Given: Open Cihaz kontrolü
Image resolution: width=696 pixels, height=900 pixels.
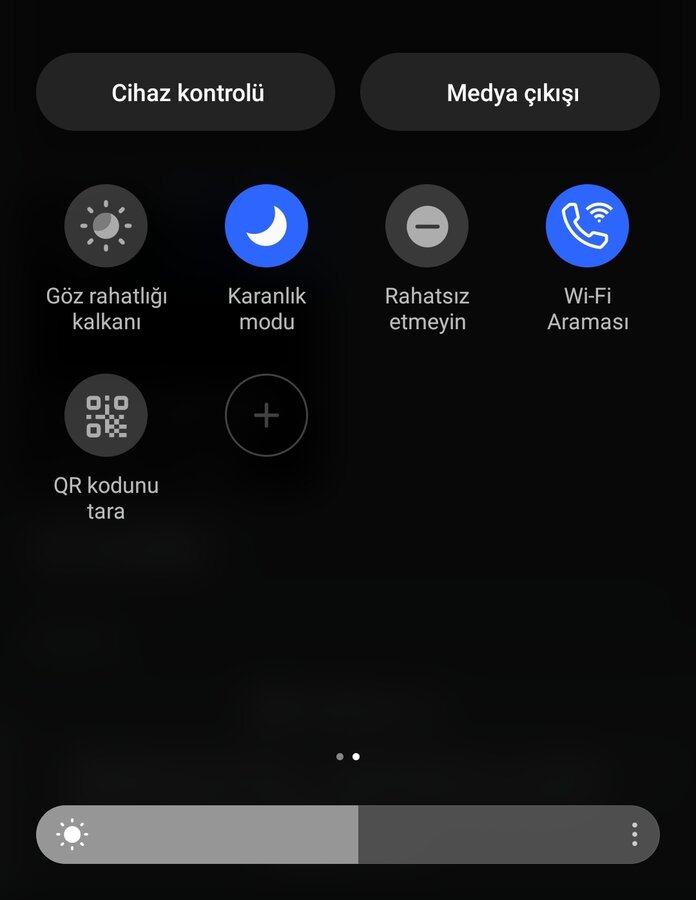Looking at the screenshot, I should point(186,93).
